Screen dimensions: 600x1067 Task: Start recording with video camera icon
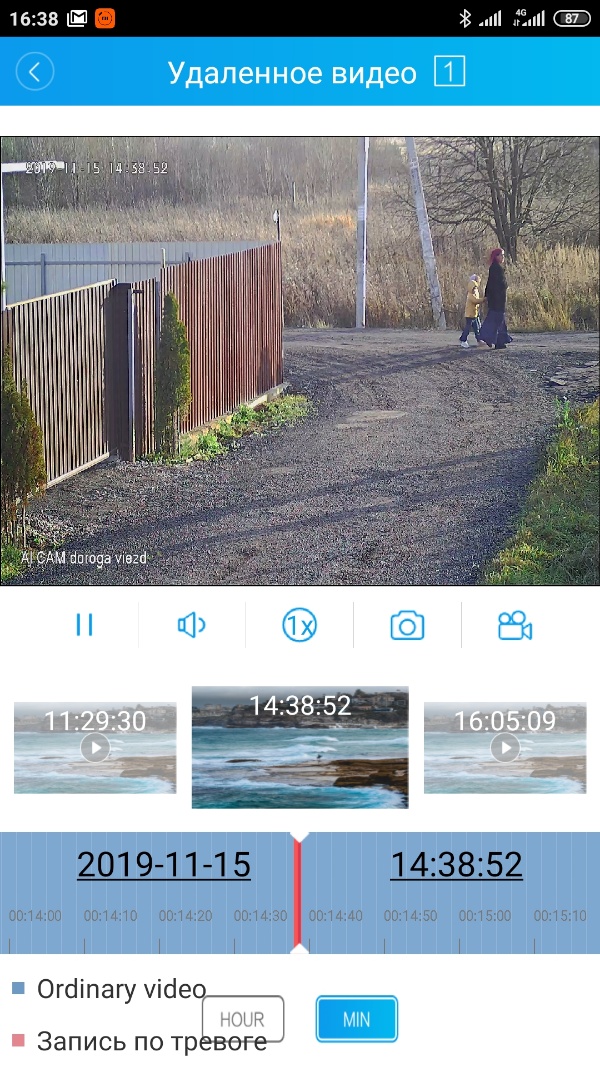pos(515,626)
